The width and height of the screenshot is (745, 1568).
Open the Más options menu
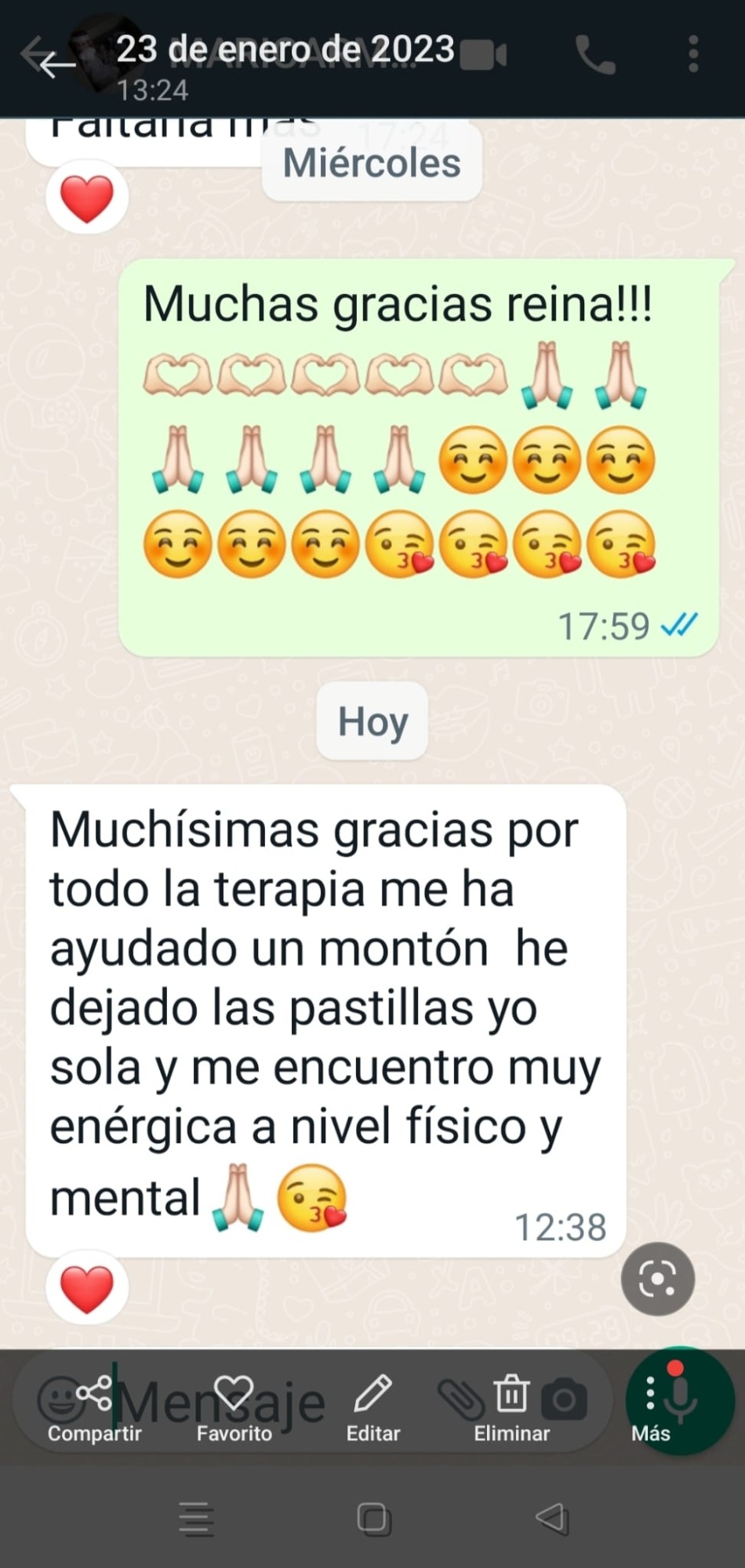click(x=650, y=1409)
